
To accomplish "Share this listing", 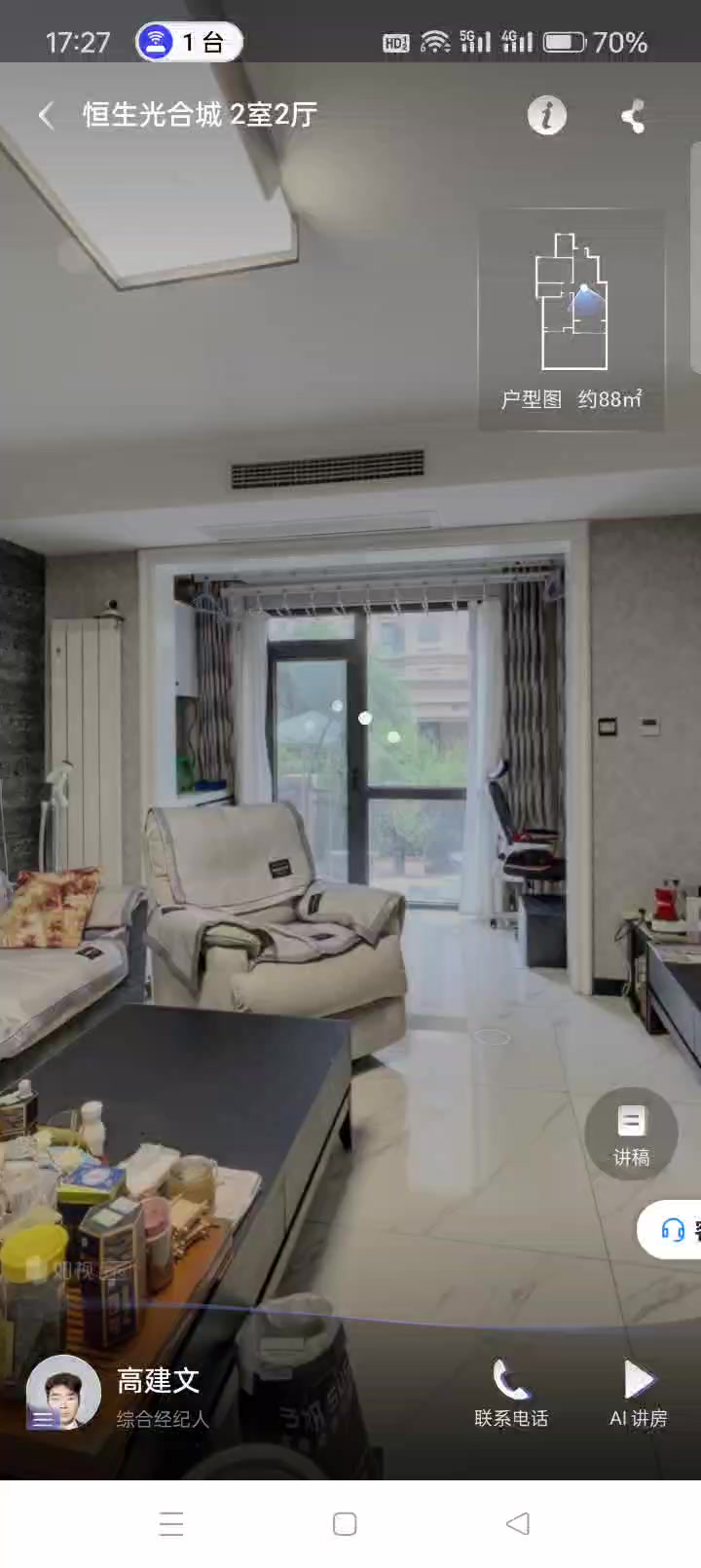I will coord(634,118).
